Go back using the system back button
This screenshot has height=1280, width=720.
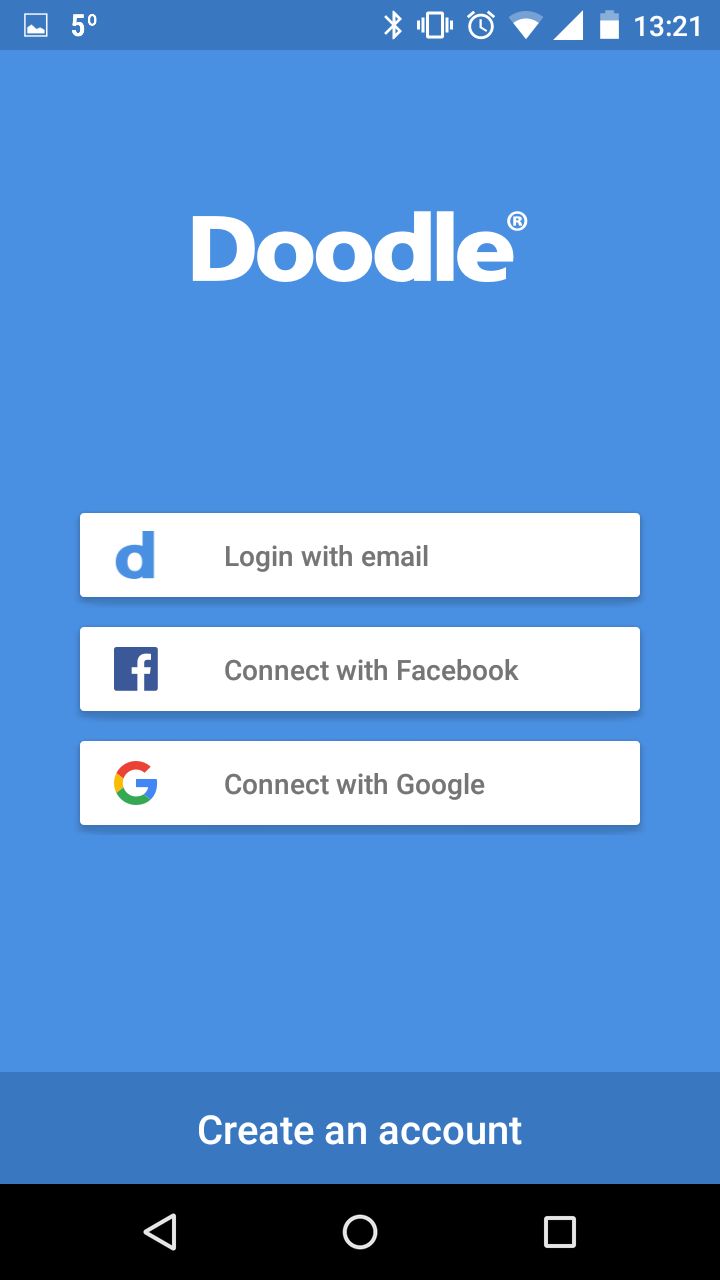[160, 1232]
